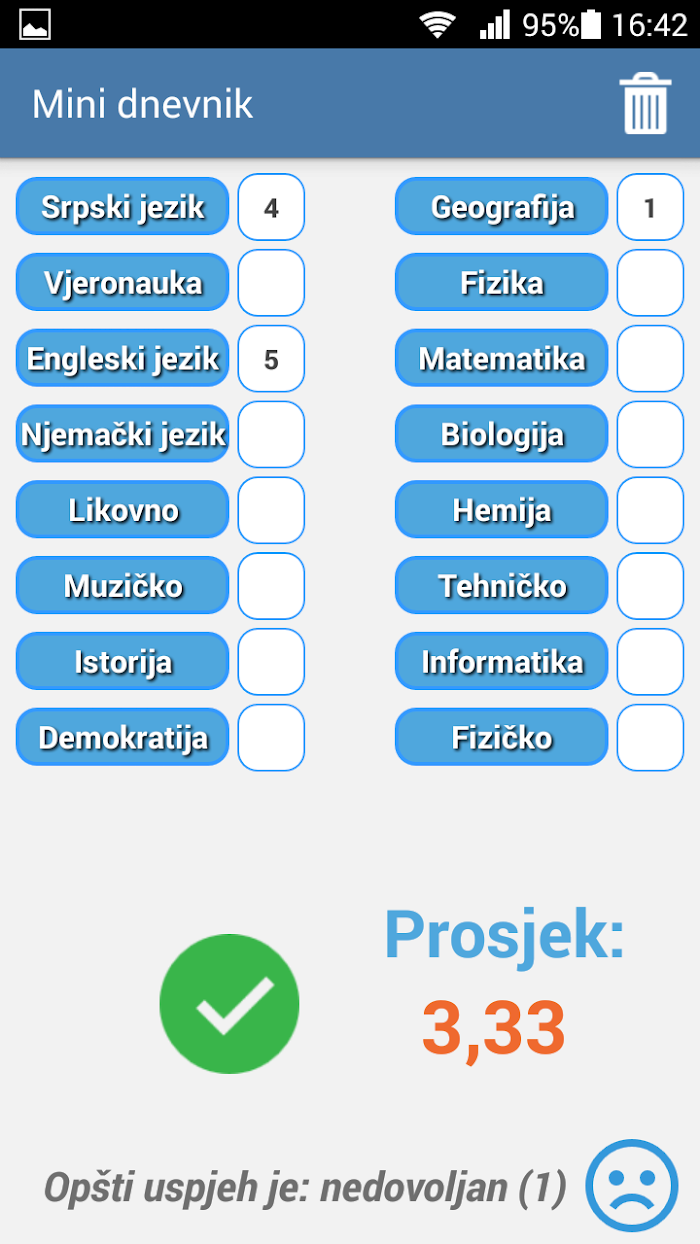Edit the Geografija grade field
700x1244 pixels.
point(650,207)
